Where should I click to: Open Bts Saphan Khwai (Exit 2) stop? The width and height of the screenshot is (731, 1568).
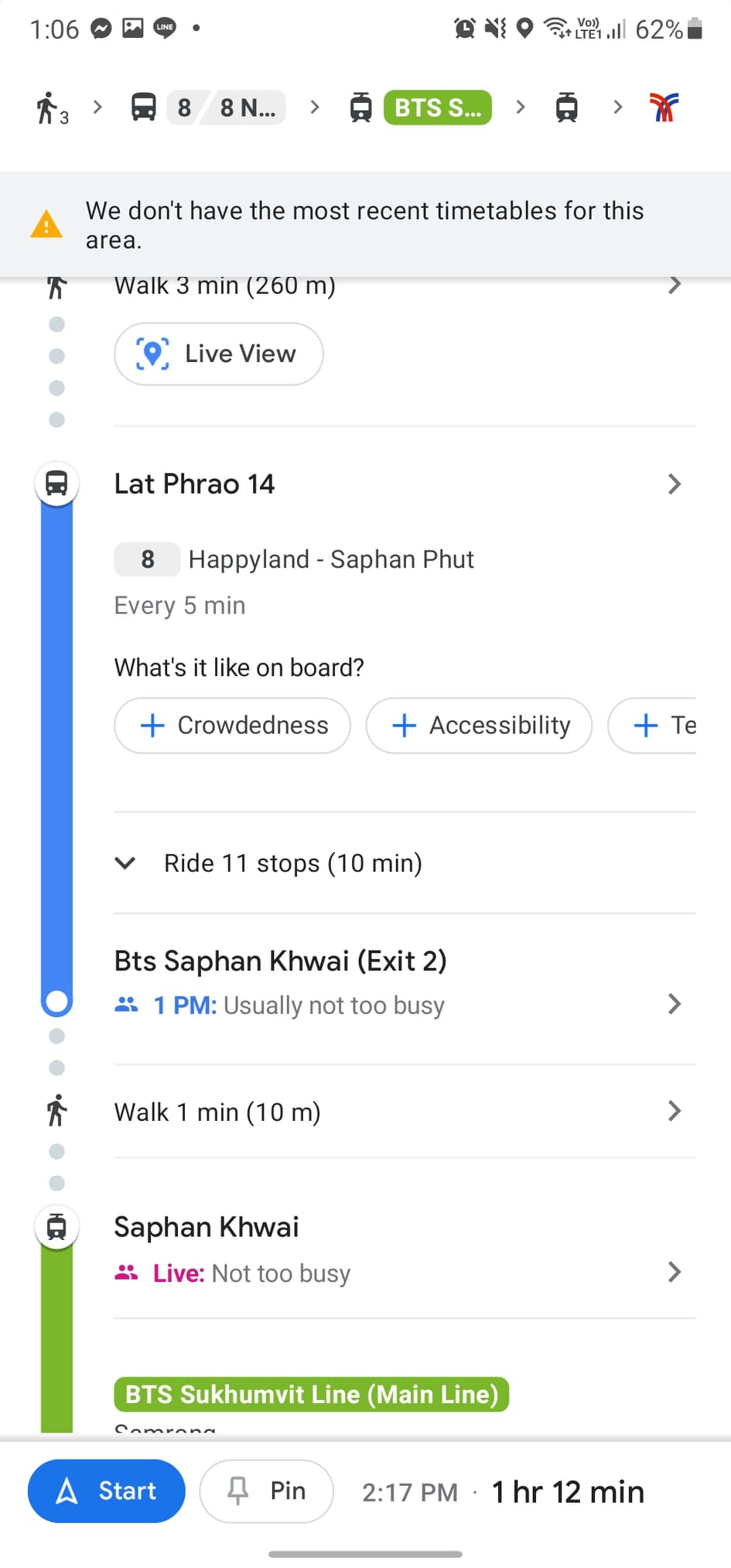(x=395, y=982)
